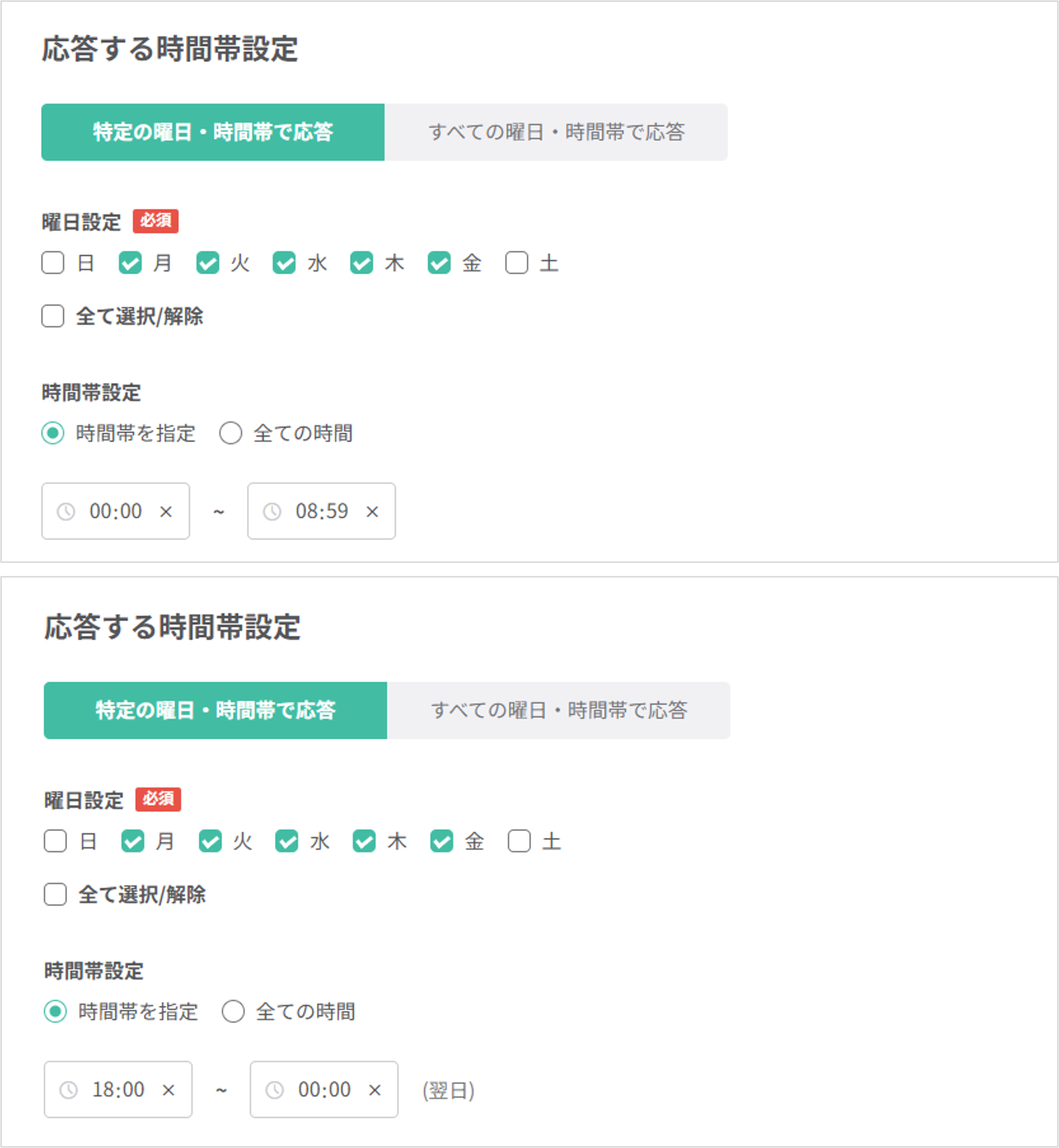Viewport: 1059px width, 1148px height.
Task: Uncheck 月 in the 00:00~08:59 form
Action: click(x=130, y=263)
